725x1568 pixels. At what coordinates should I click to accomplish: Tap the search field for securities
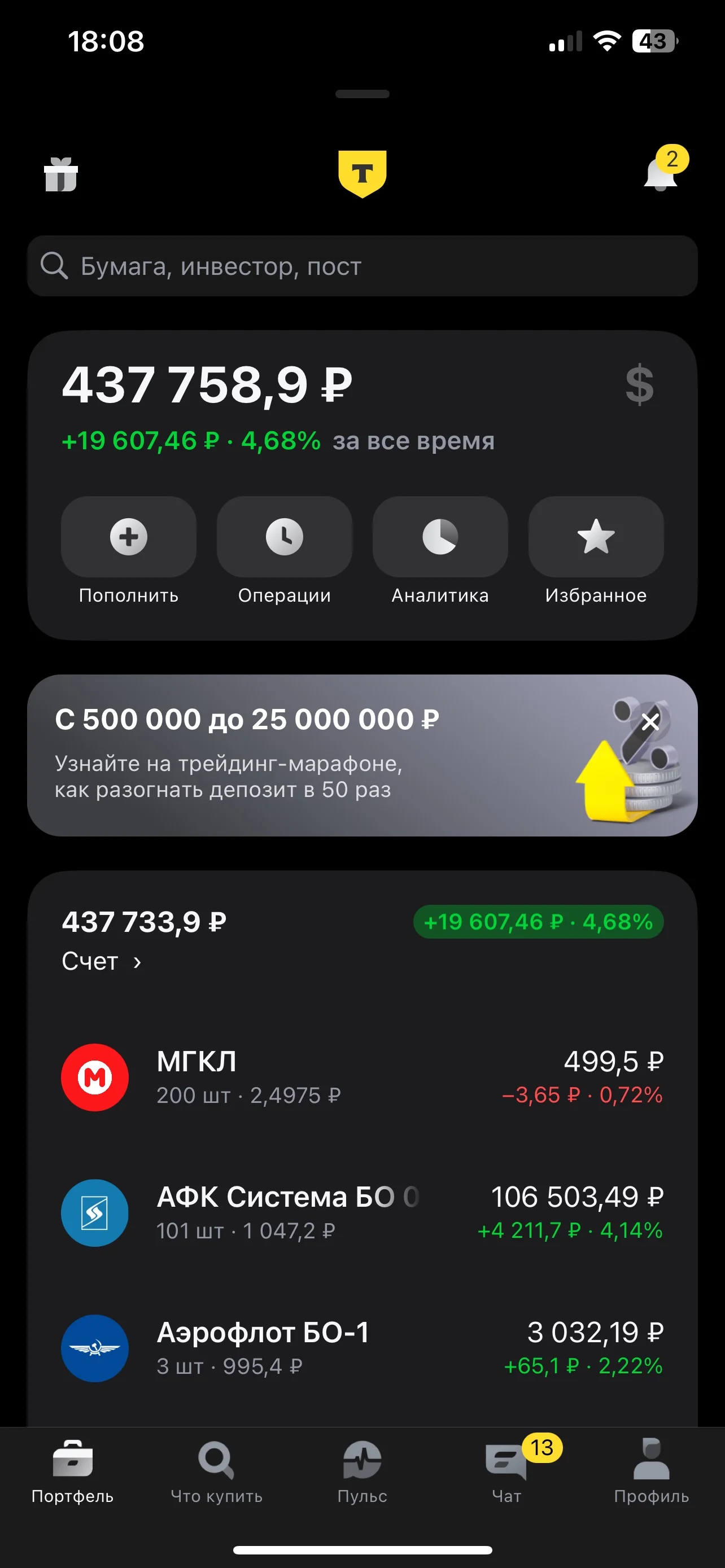tap(362, 266)
